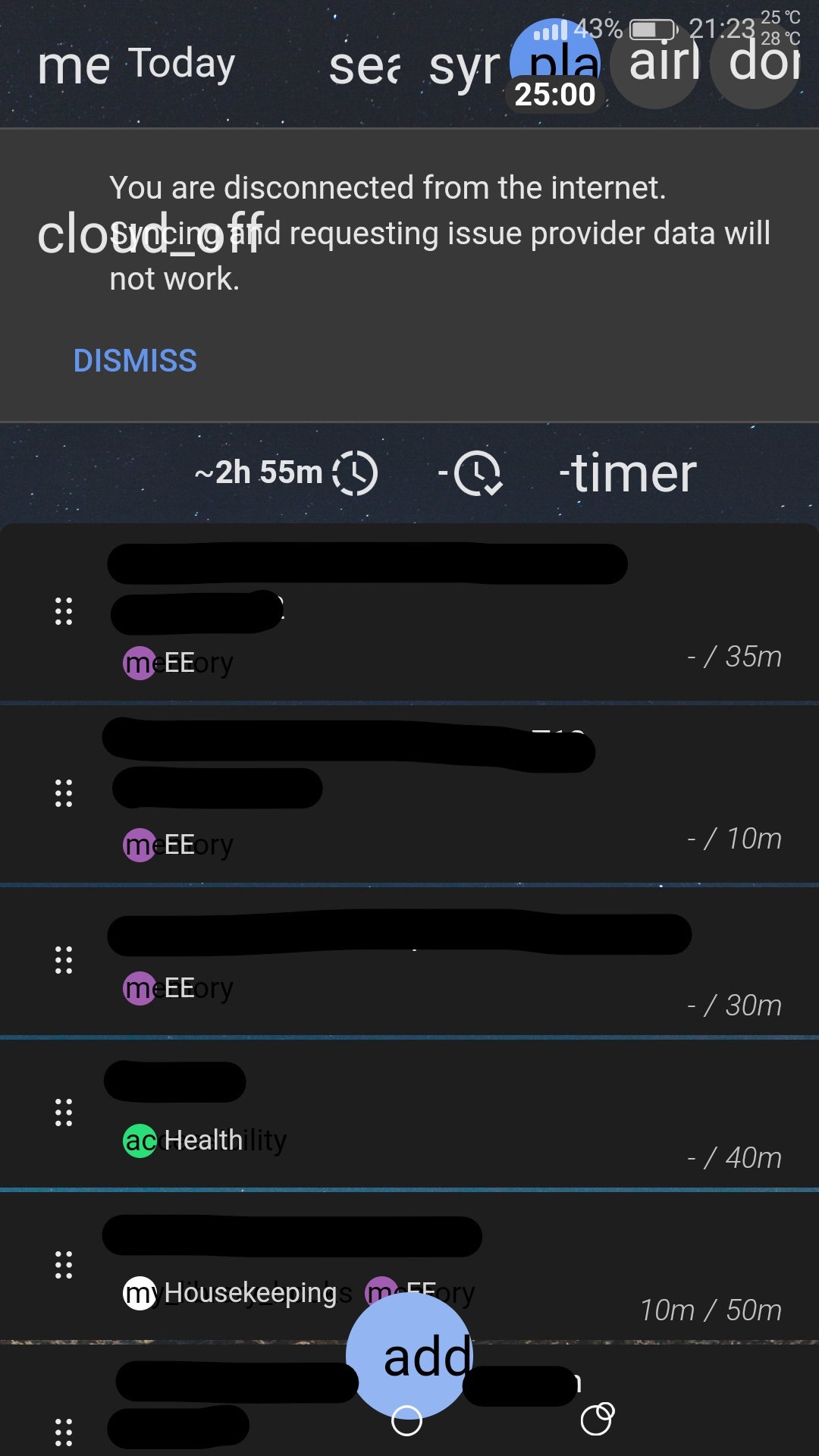
Task: Tap the drag handle of the bottom task
Action: 63,1431
